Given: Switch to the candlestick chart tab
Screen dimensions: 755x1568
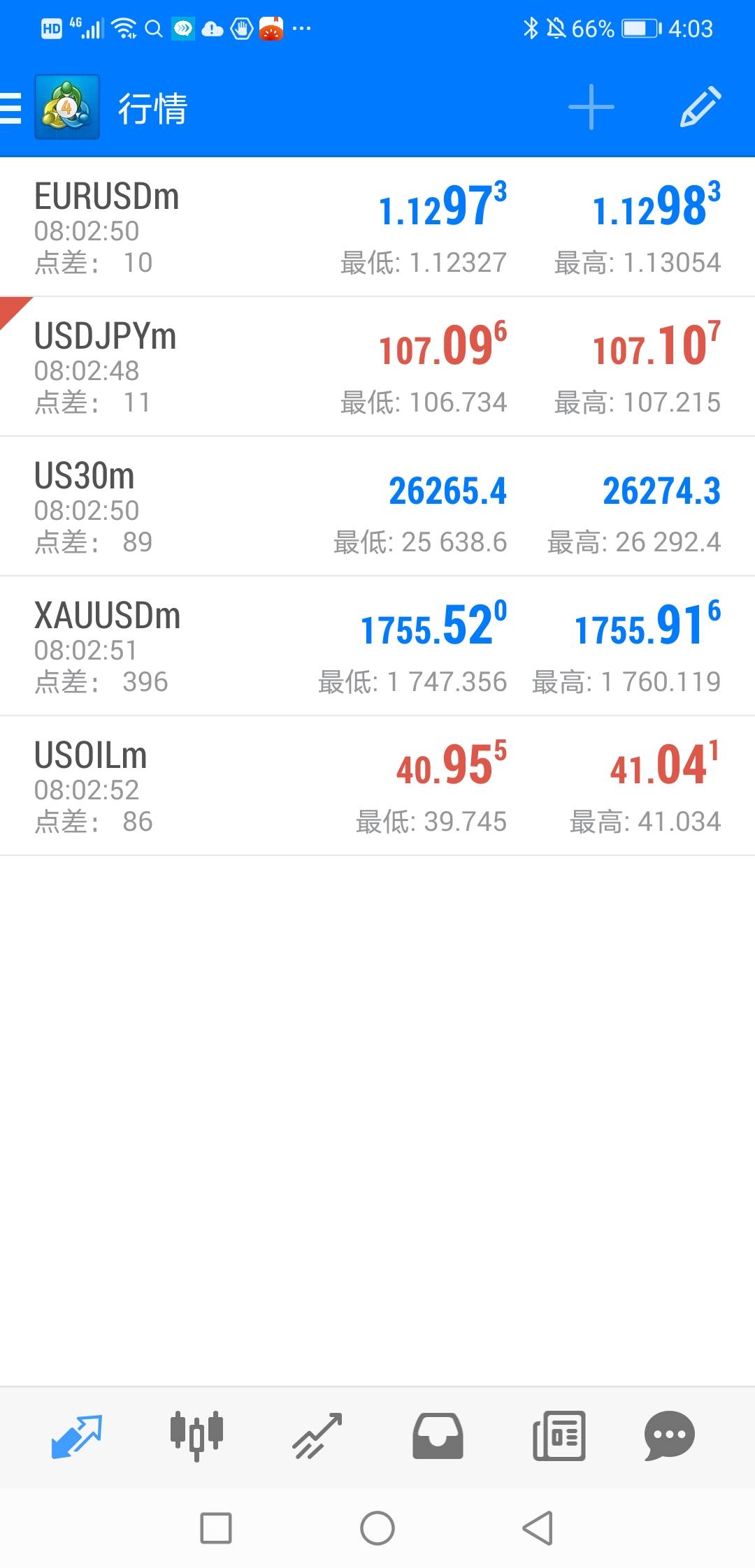Looking at the screenshot, I should 196,1437.
